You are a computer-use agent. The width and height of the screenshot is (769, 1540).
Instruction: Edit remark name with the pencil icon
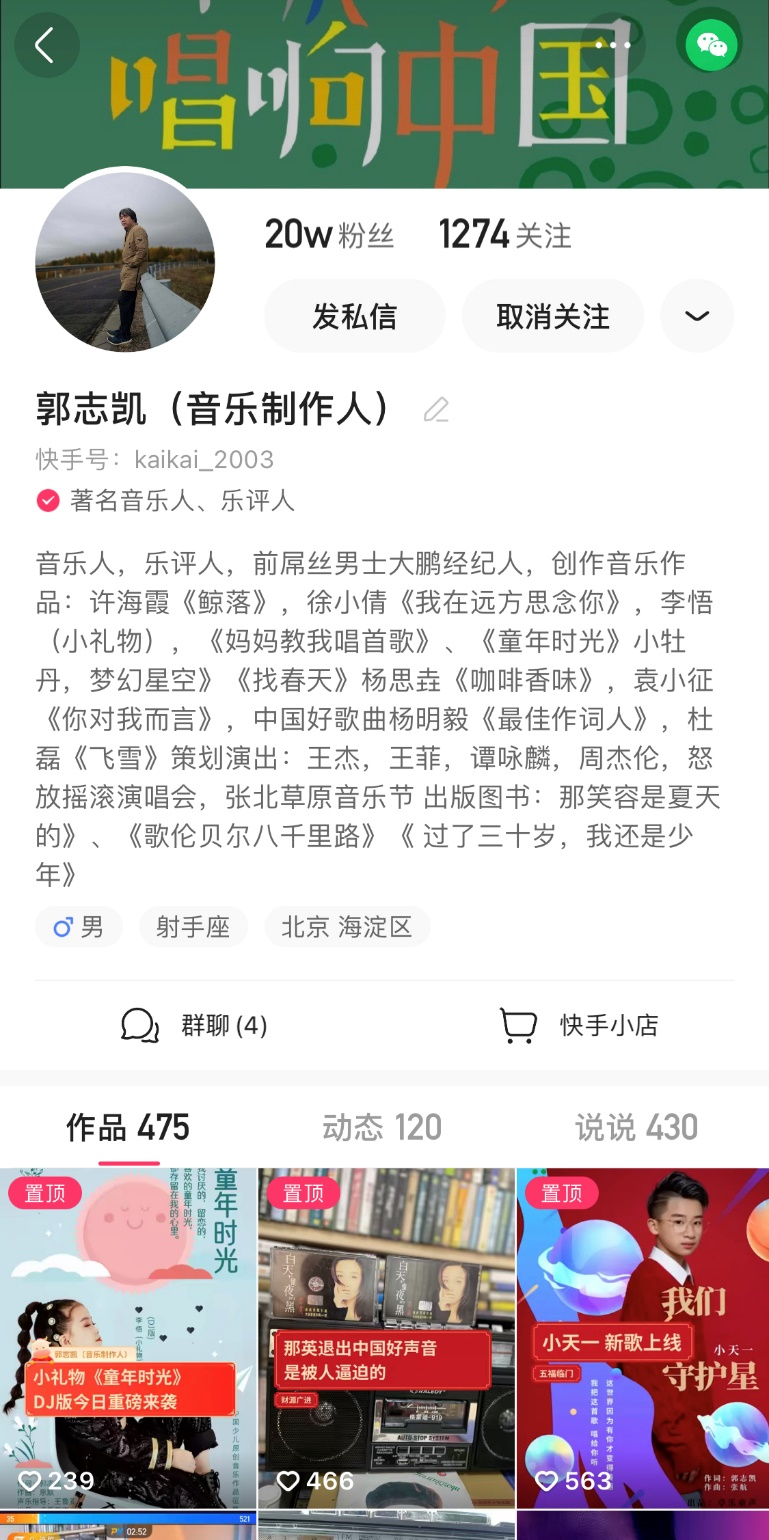point(436,410)
